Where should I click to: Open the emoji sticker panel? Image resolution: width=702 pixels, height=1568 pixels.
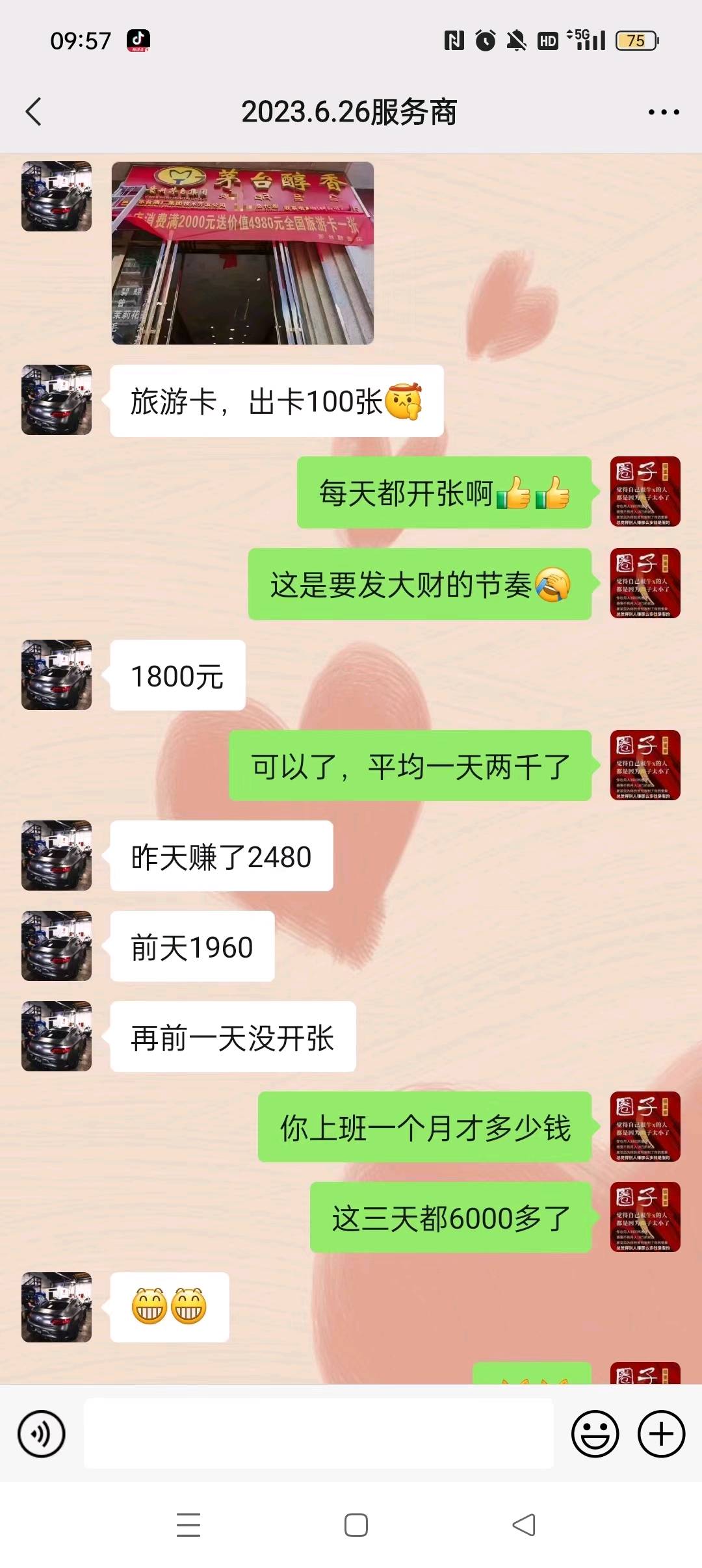point(595,1433)
